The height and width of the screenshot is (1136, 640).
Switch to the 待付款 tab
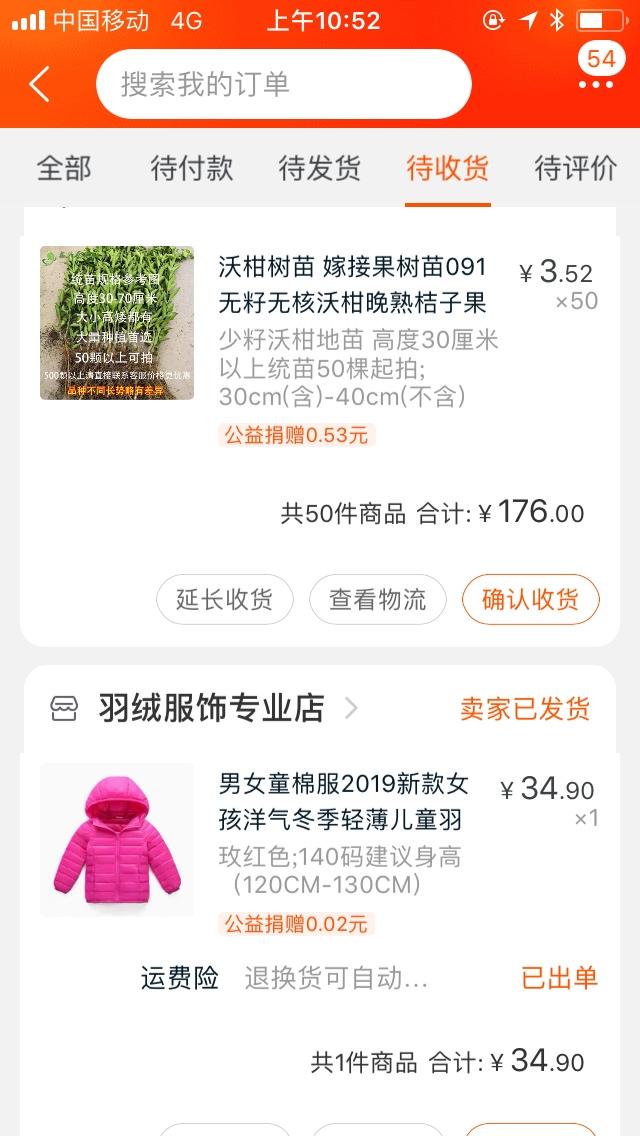tap(192, 168)
